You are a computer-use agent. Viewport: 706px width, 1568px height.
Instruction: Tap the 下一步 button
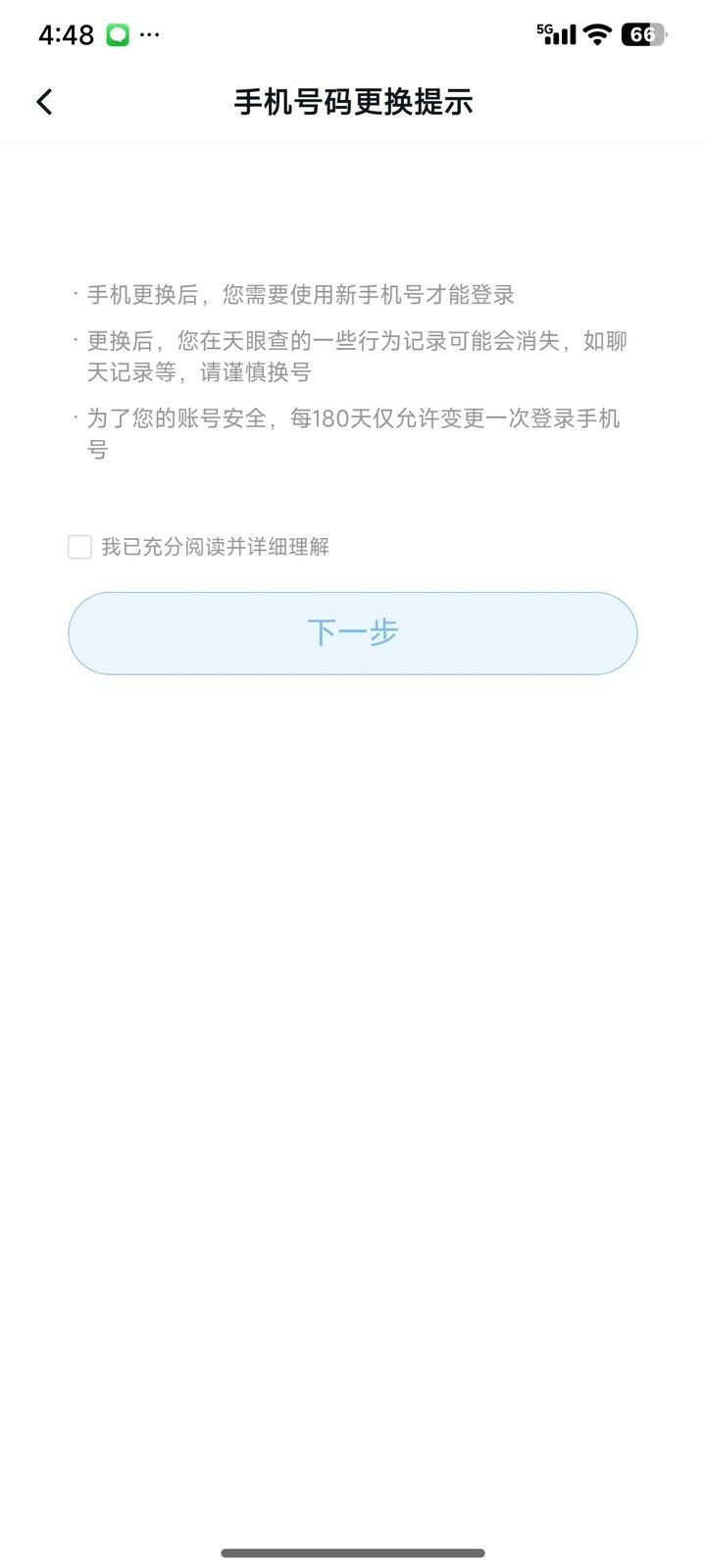[x=353, y=633]
